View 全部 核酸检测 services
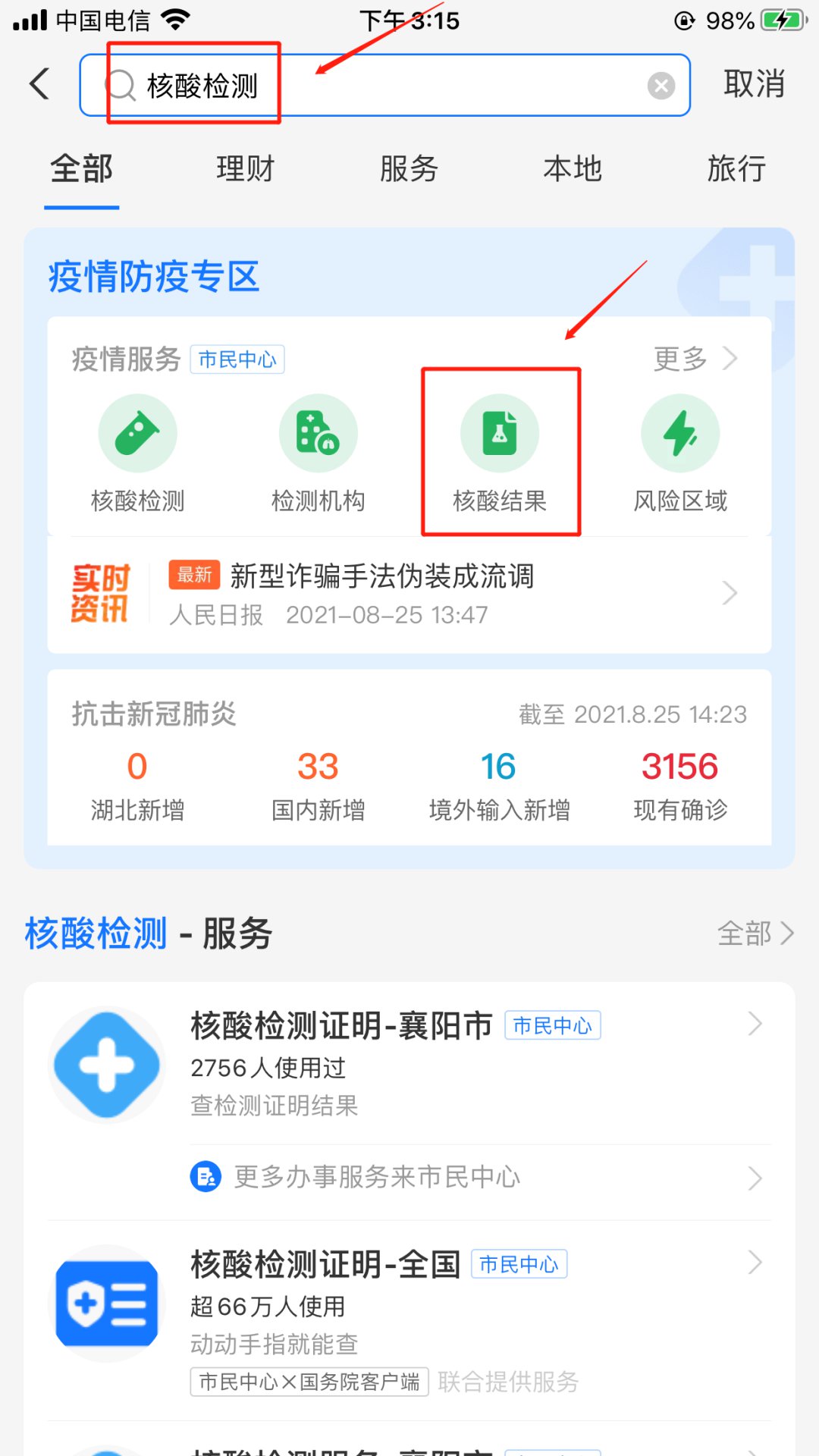The height and width of the screenshot is (1456, 819). 755,934
